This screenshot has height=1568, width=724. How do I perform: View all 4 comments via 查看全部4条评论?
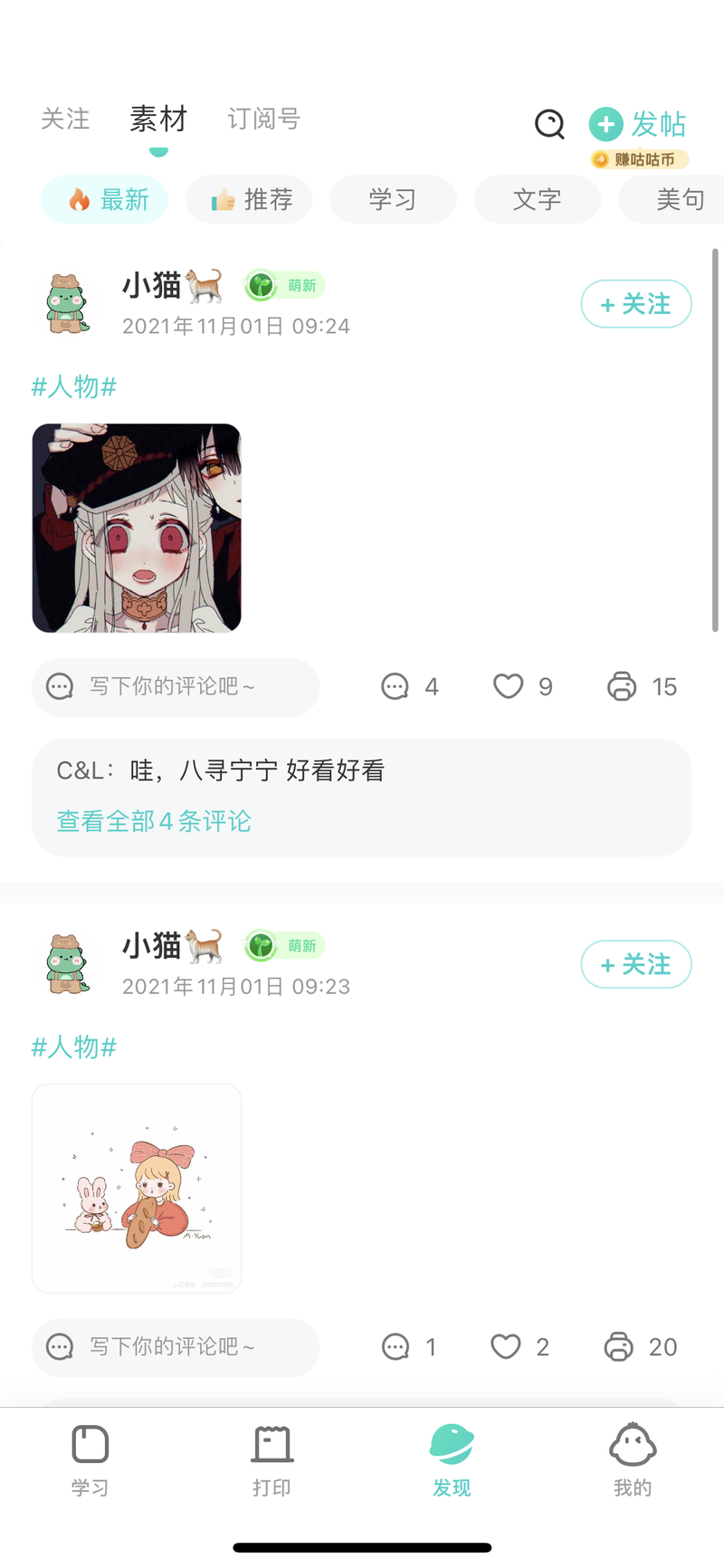point(154,821)
